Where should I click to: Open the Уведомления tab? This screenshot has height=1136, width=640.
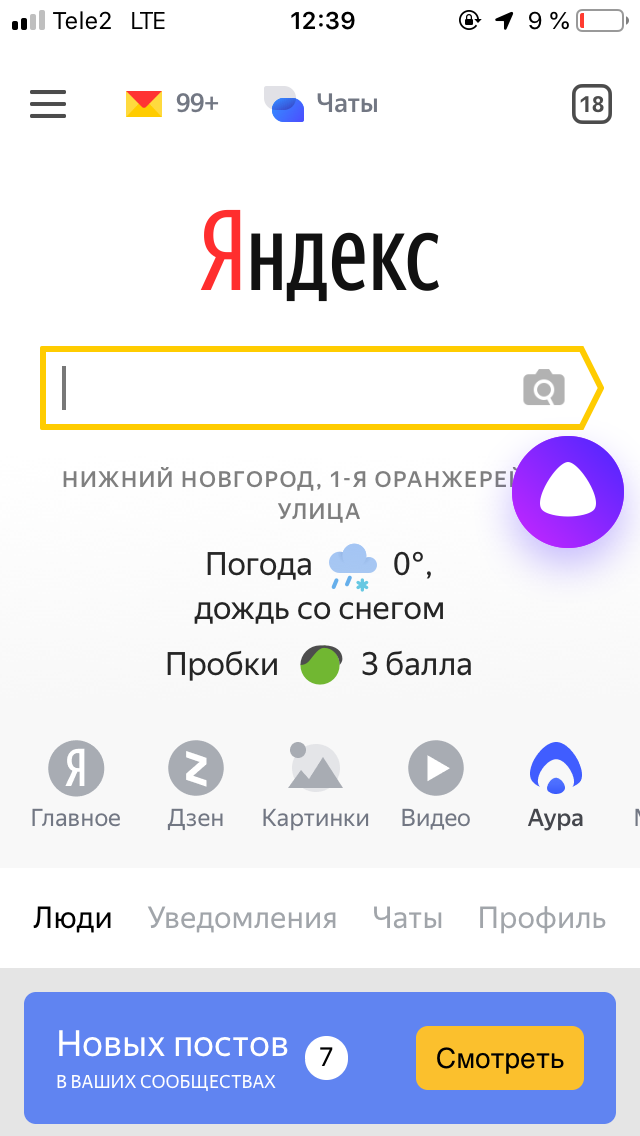242,918
